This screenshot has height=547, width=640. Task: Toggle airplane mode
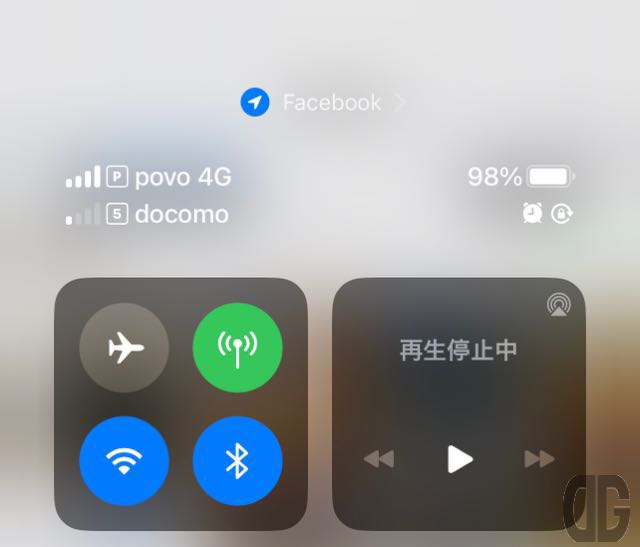pyautogui.click(x=124, y=348)
